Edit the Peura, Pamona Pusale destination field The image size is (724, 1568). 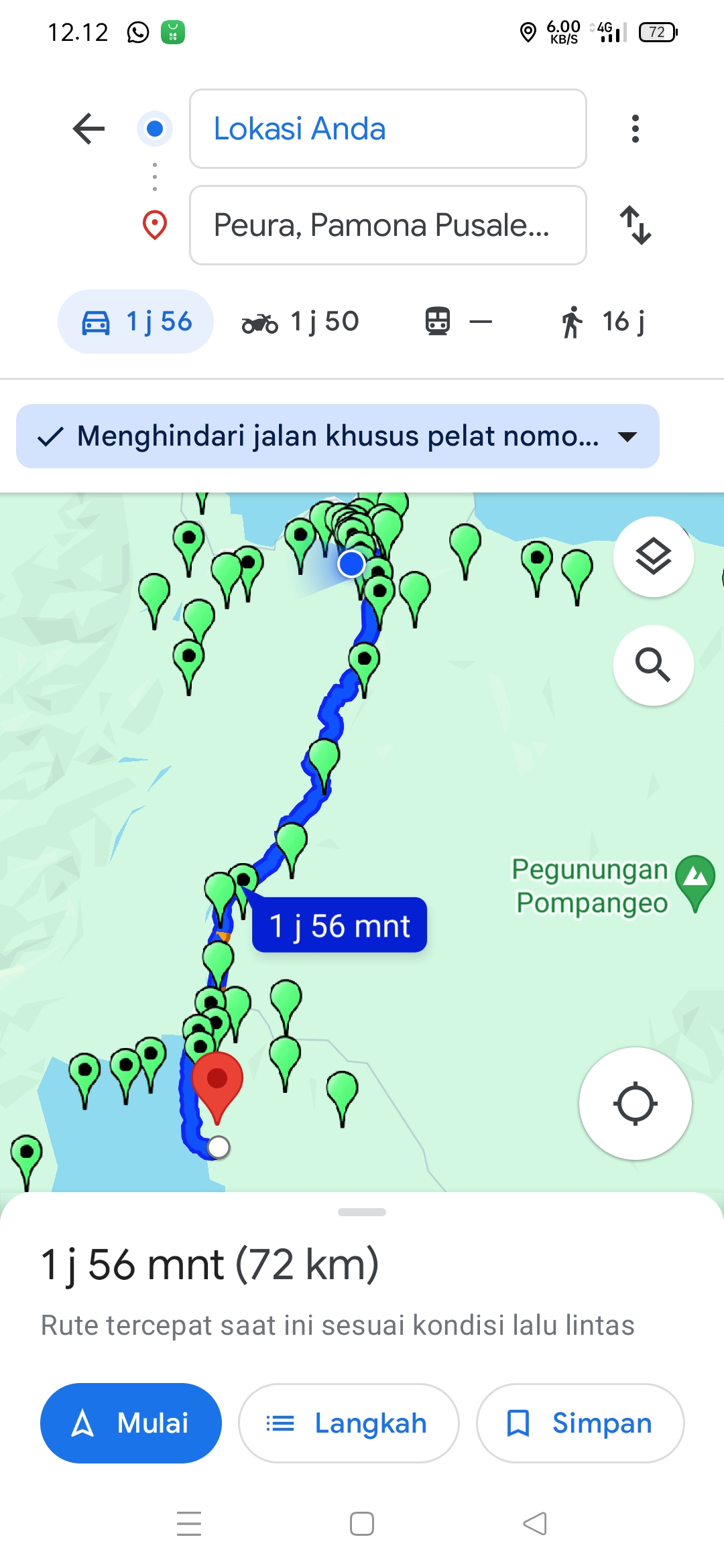pyautogui.click(x=388, y=225)
